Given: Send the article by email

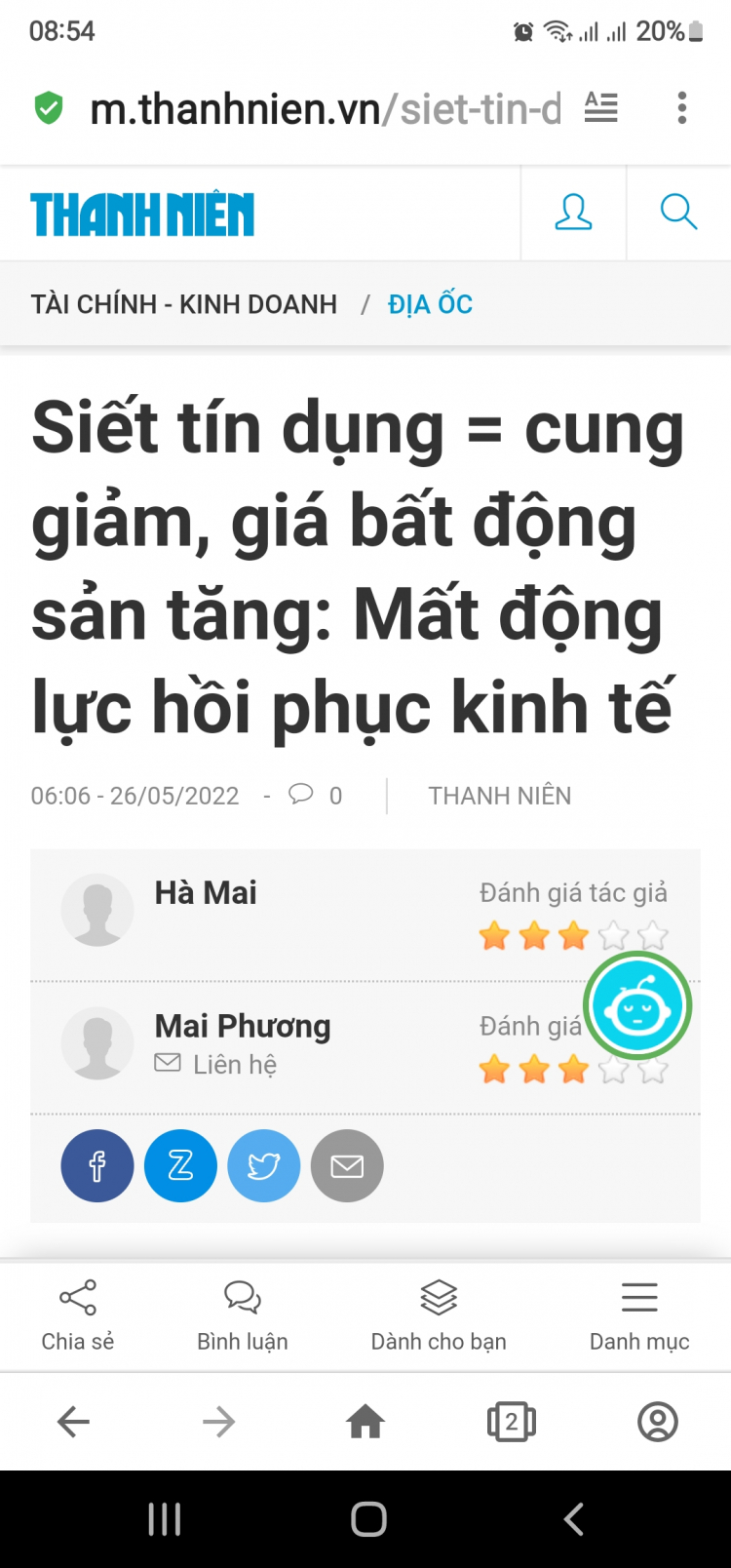Looking at the screenshot, I should point(347,1165).
